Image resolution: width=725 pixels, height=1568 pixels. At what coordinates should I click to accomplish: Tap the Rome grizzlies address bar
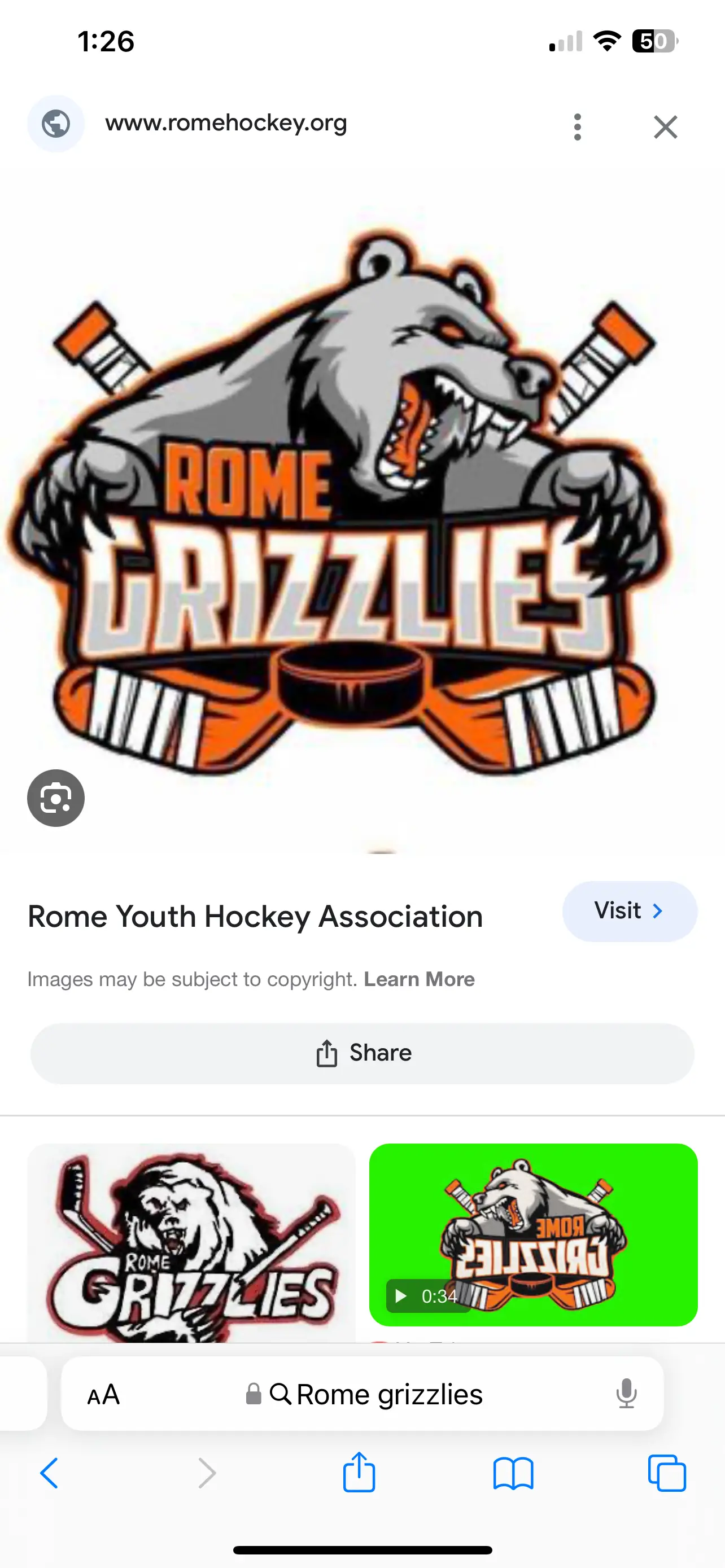377,1395
